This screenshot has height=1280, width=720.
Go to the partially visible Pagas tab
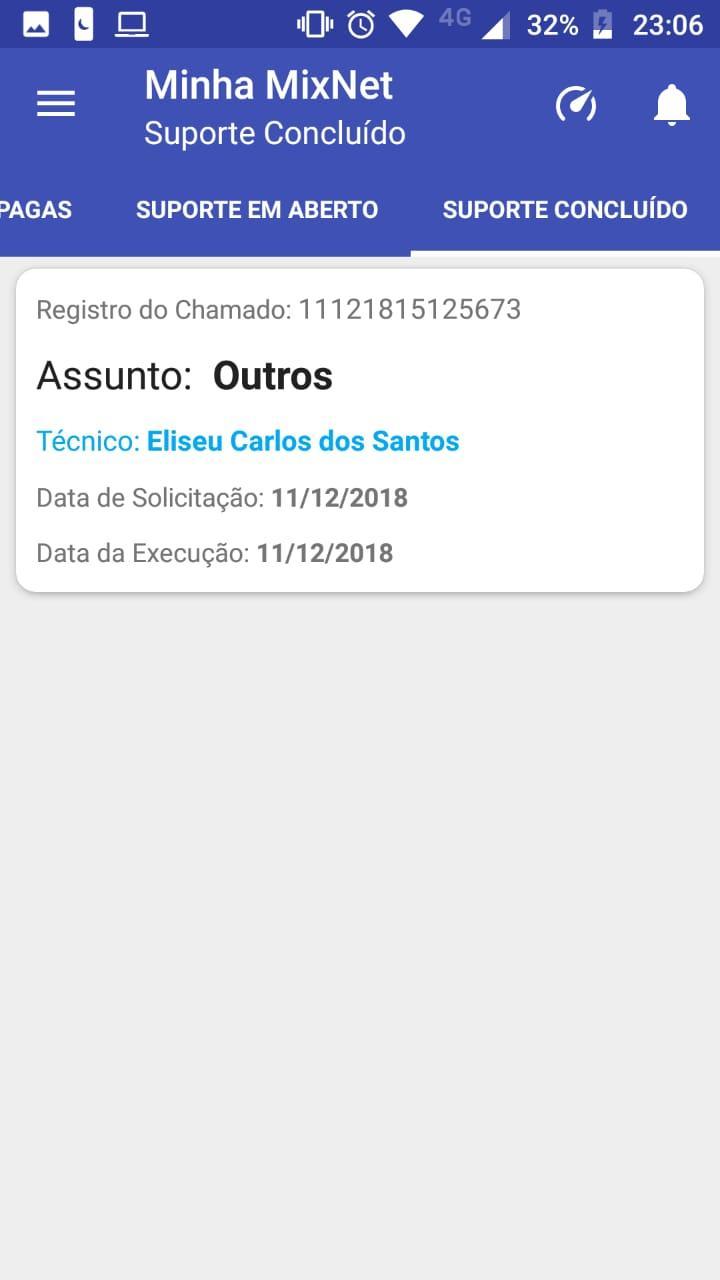click(36, 210)
